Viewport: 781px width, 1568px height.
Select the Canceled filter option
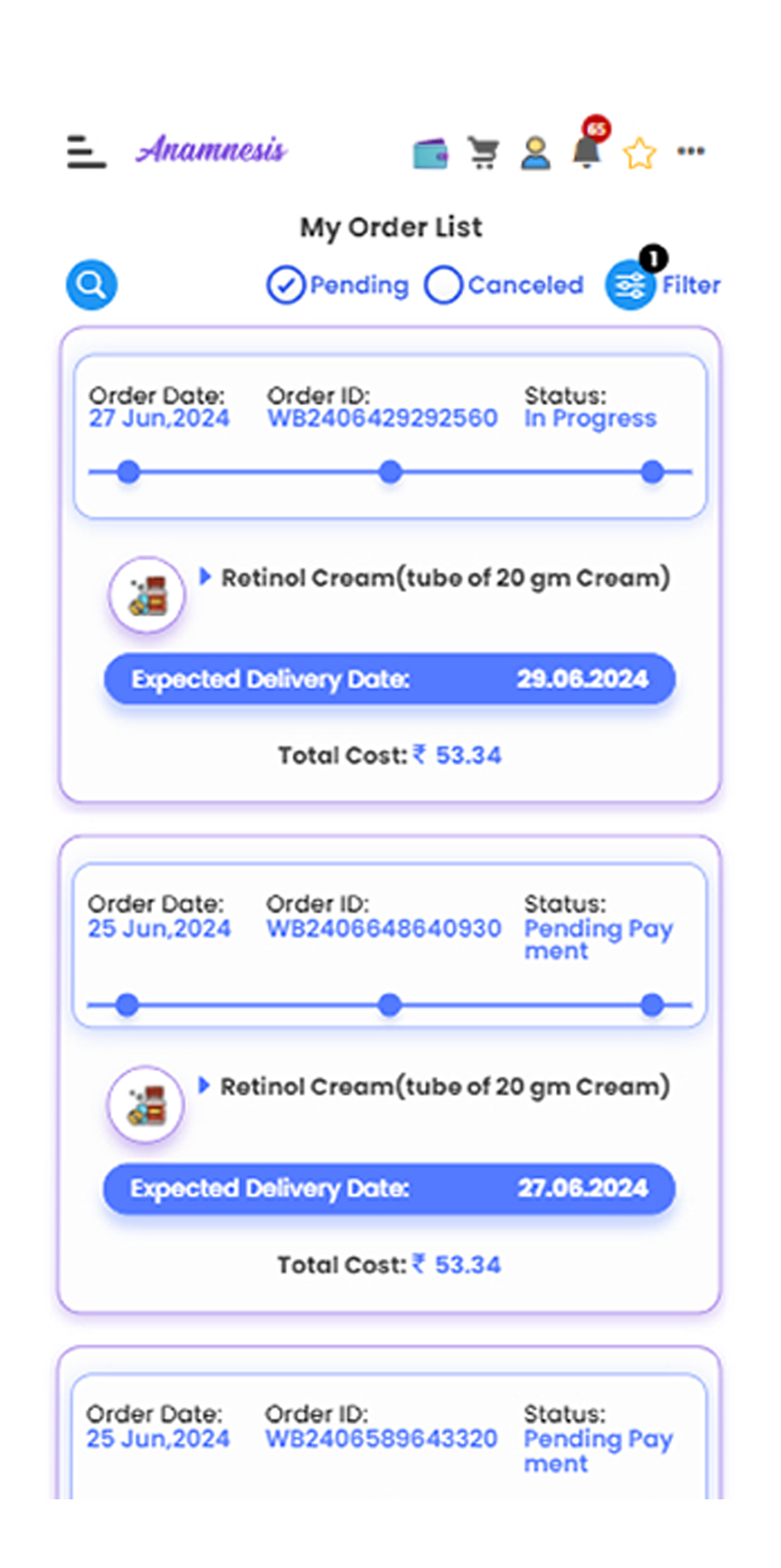point(443,285)
